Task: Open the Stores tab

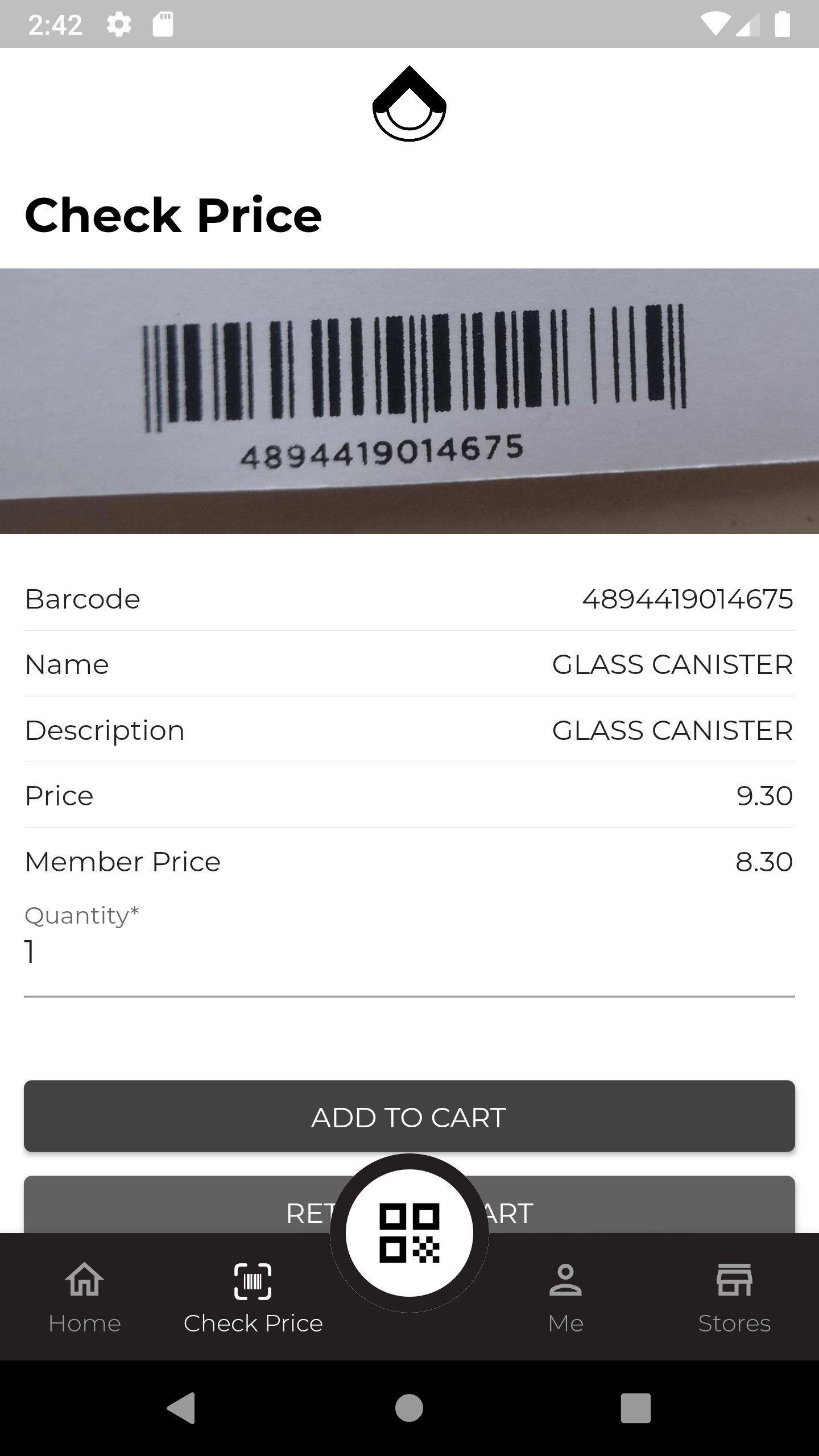Action: 734,1298
